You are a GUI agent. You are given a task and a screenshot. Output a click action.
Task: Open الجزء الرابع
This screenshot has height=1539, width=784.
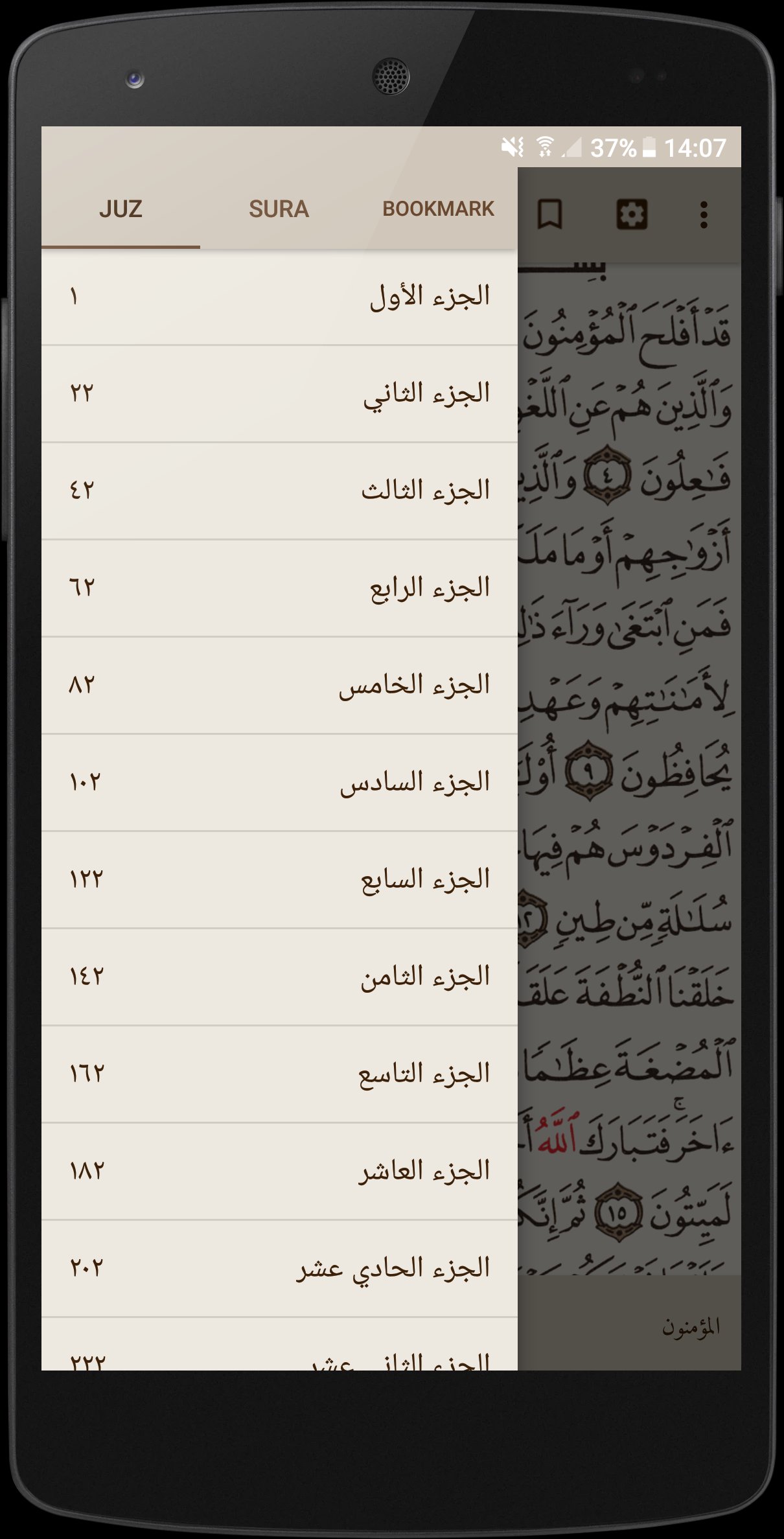279,588
